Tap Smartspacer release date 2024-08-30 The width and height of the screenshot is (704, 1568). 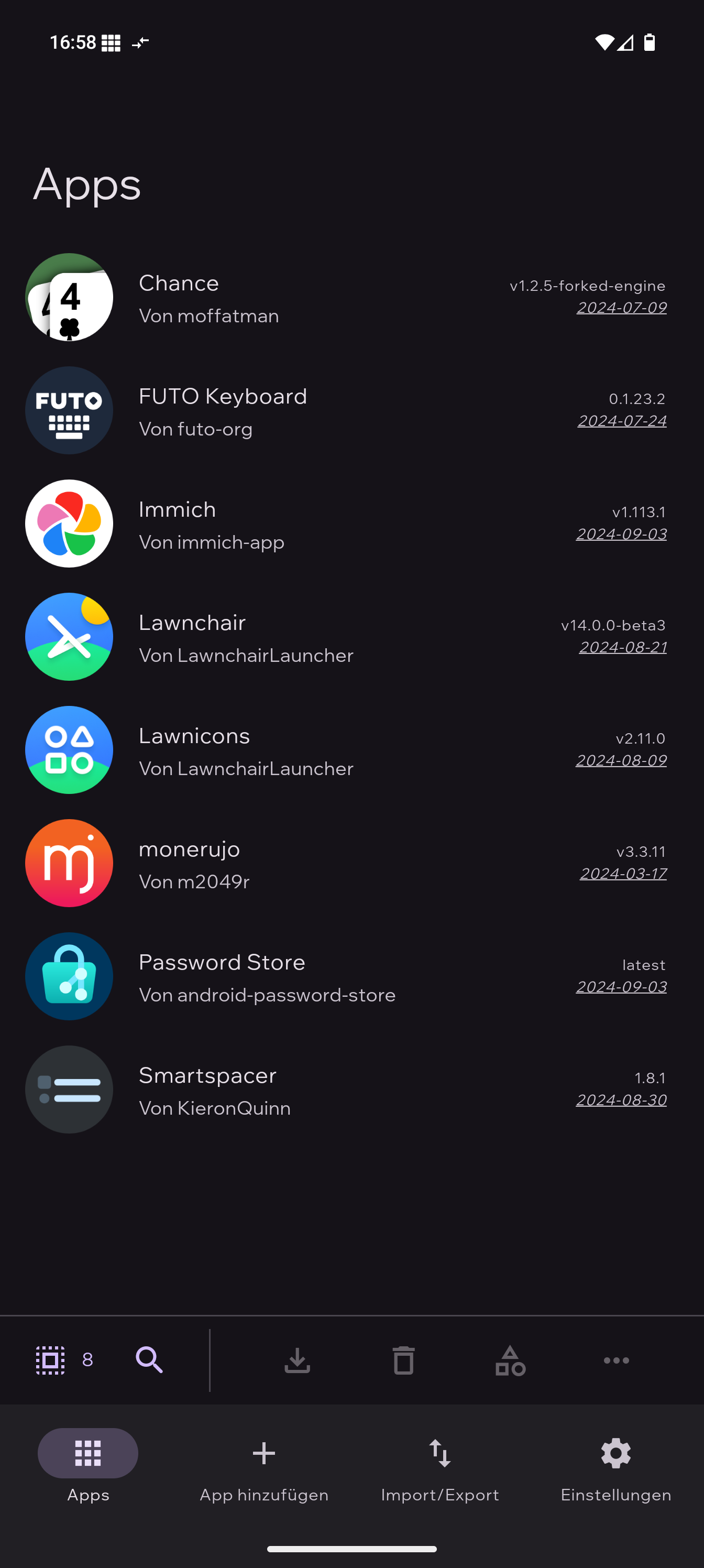tap(621, 1100)
